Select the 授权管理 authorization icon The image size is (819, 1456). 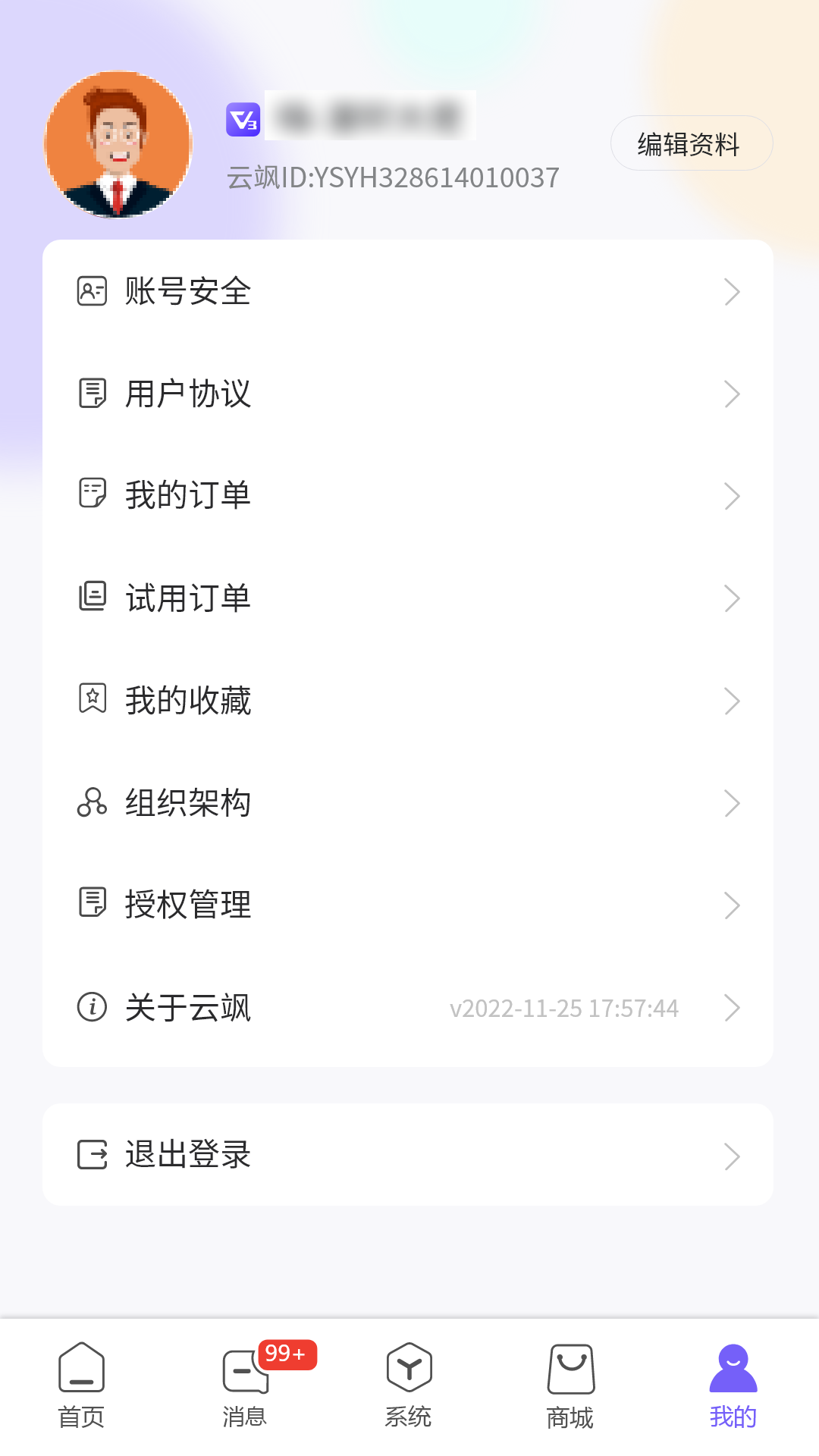pos(92,905)
